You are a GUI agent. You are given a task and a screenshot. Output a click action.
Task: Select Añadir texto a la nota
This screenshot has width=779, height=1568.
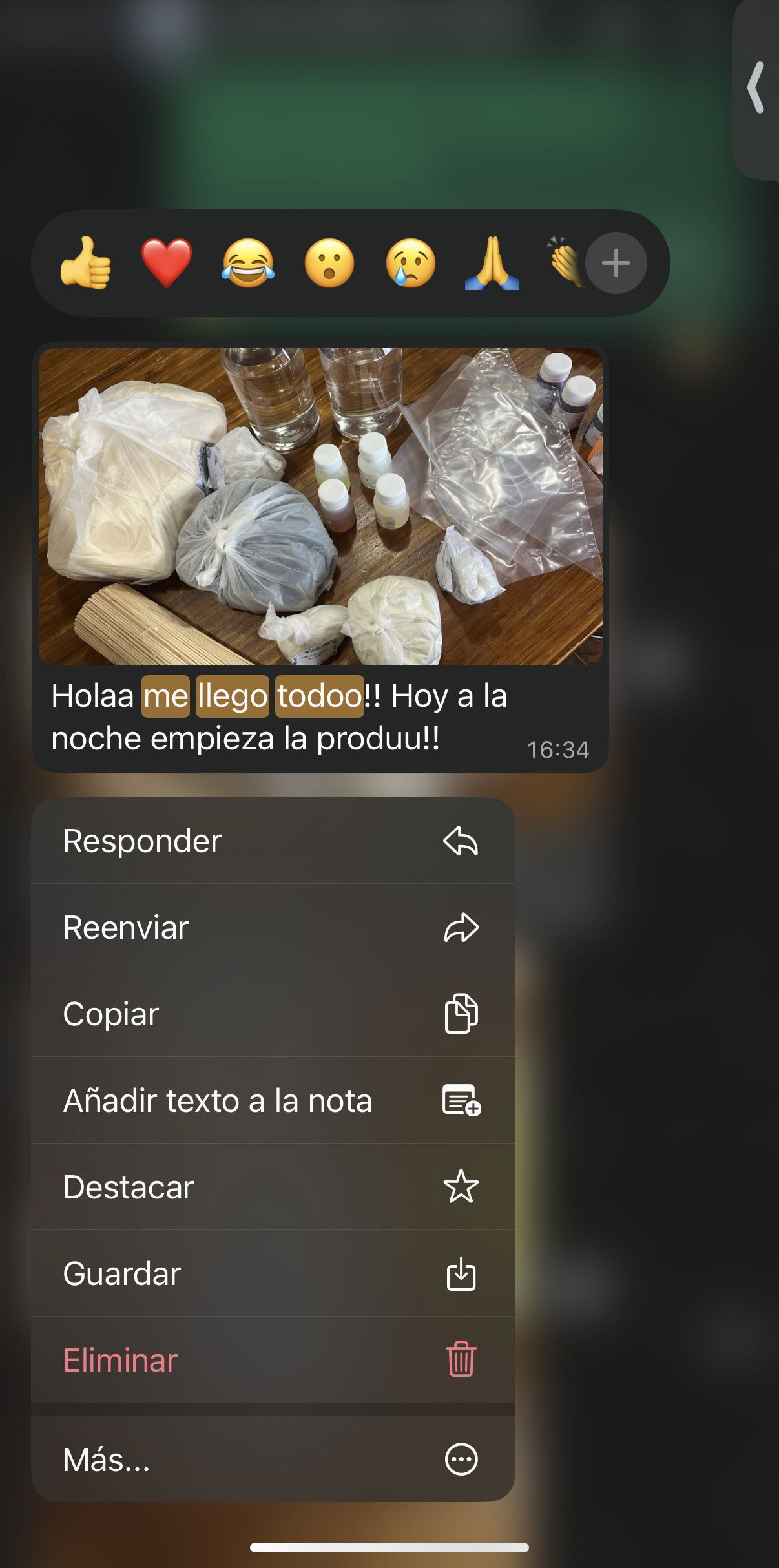pyautogui.click(x=273, y=1100)
